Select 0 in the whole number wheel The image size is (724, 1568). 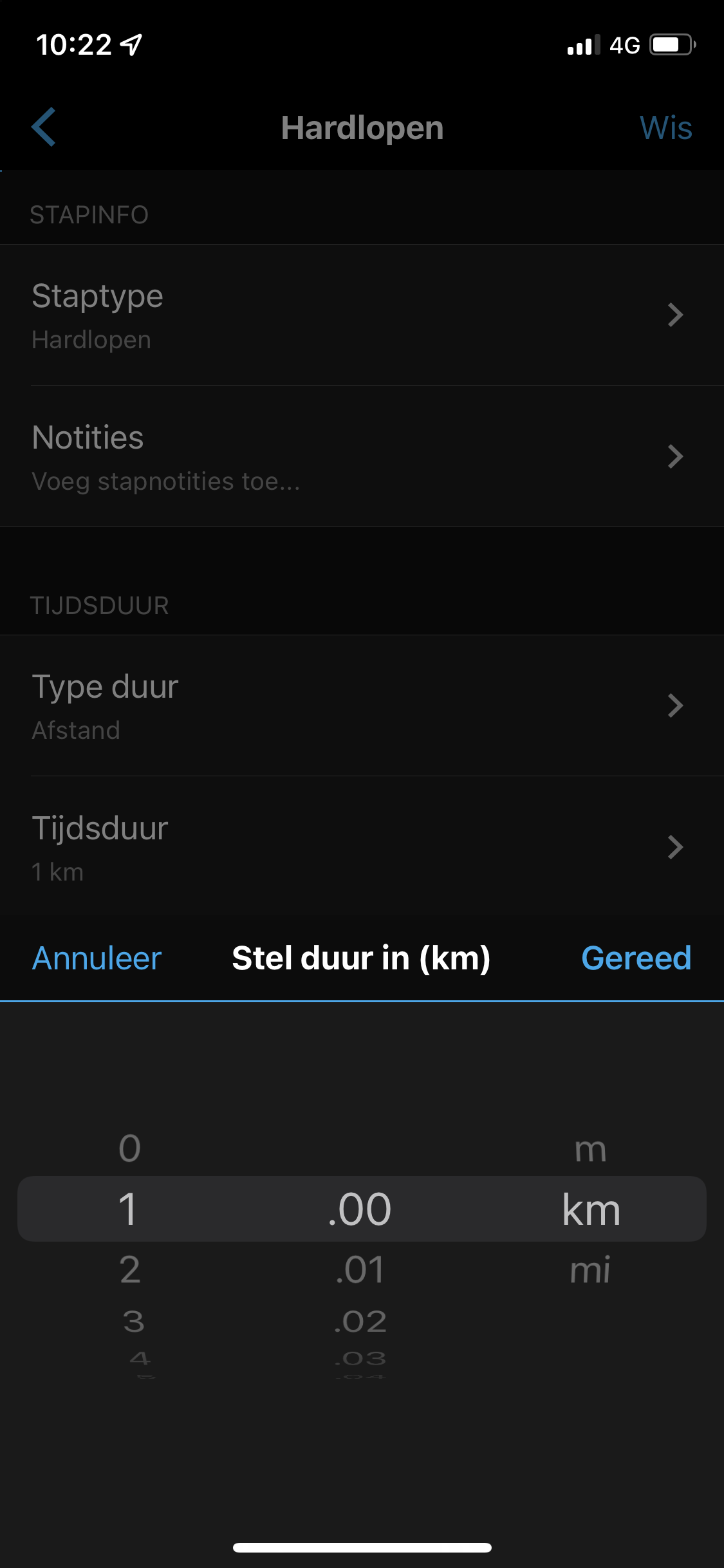coord(129,1148)
